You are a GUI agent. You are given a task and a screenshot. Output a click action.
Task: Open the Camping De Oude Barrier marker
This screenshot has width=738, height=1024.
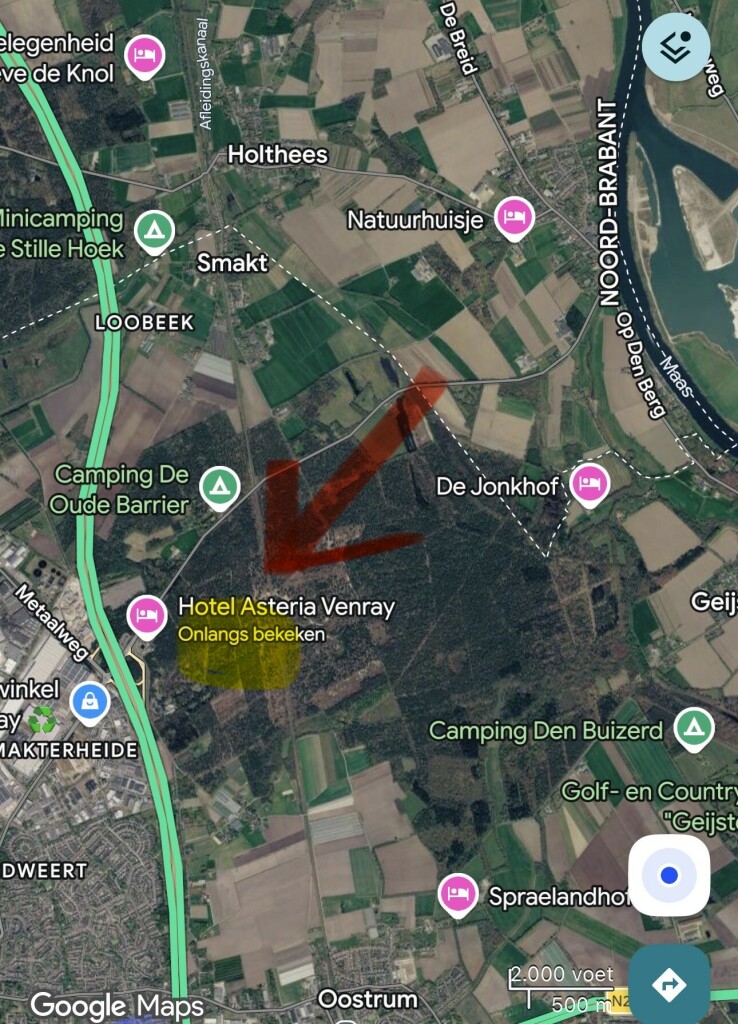pos(219,488)
